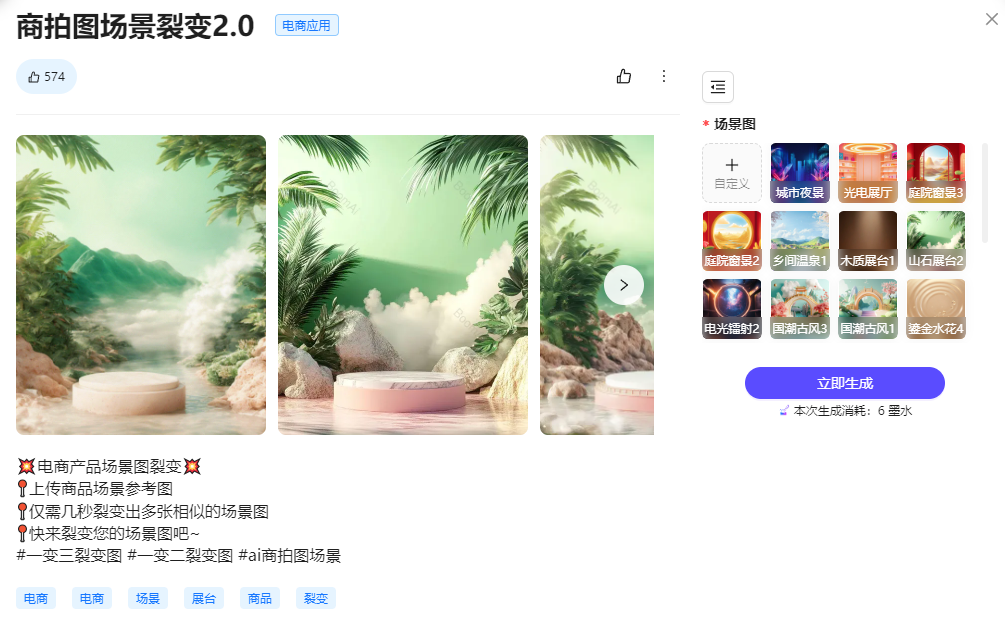
Task: Pick the 国潮古风3 scene
Action: (800, 309)
